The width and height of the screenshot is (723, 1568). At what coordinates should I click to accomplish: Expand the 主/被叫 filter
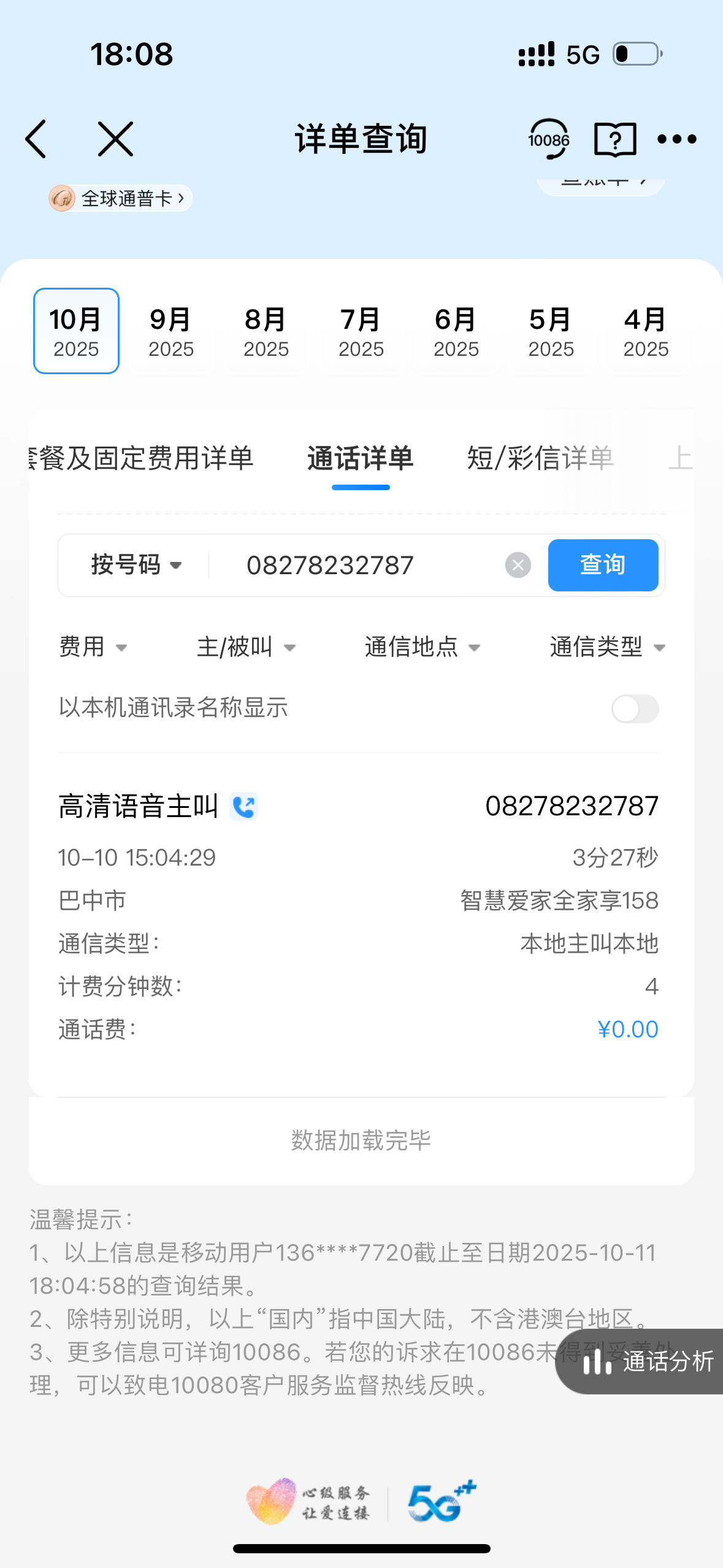[x=246, y=647]
